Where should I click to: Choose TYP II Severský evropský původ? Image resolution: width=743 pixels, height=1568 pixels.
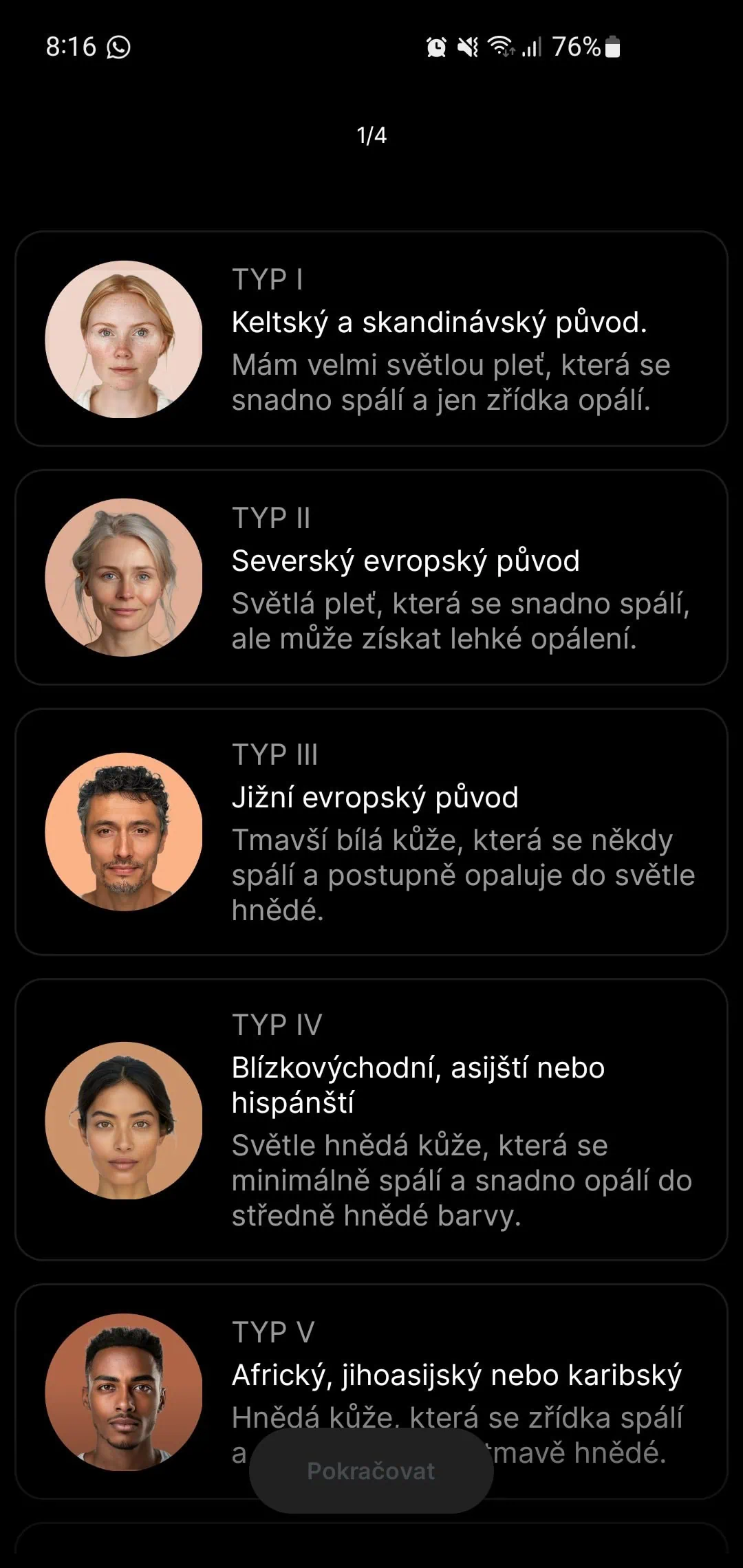371,577
